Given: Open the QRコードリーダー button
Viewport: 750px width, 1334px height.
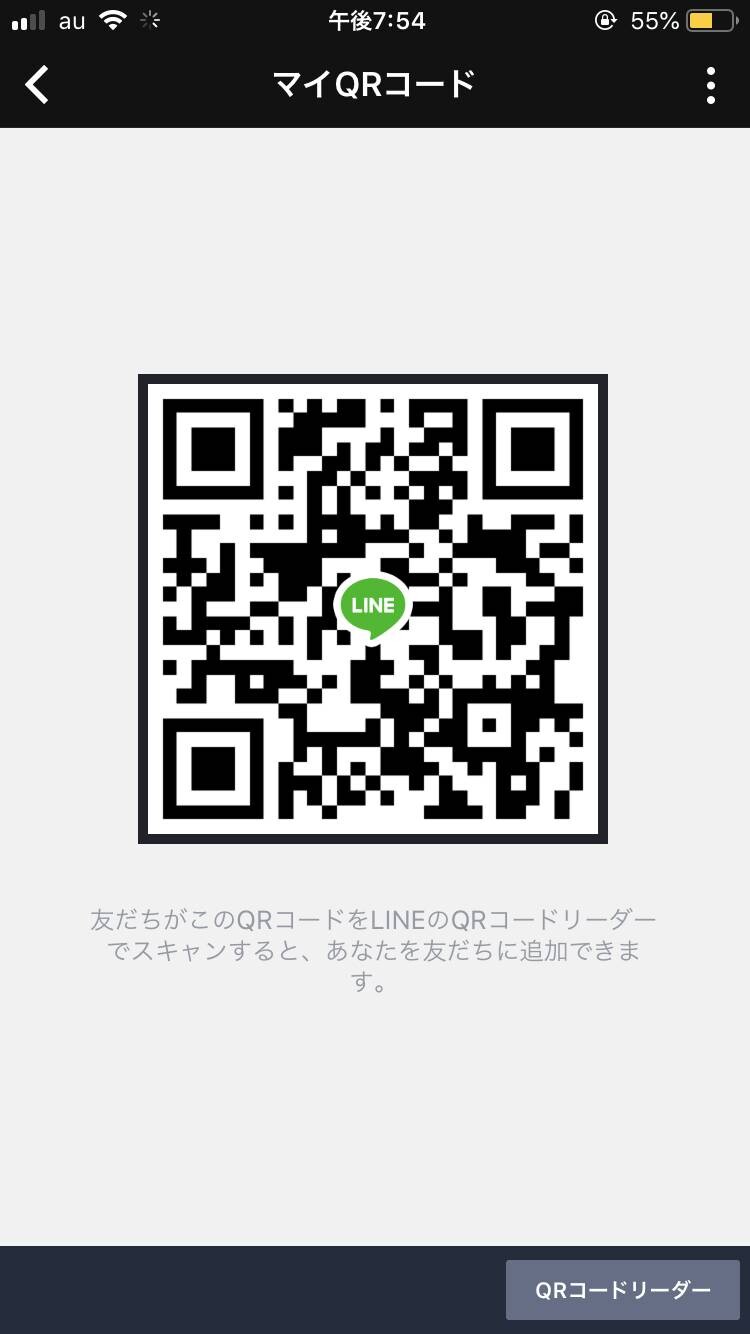Looking at the screenshot, I should click(x=623, y=1290).
